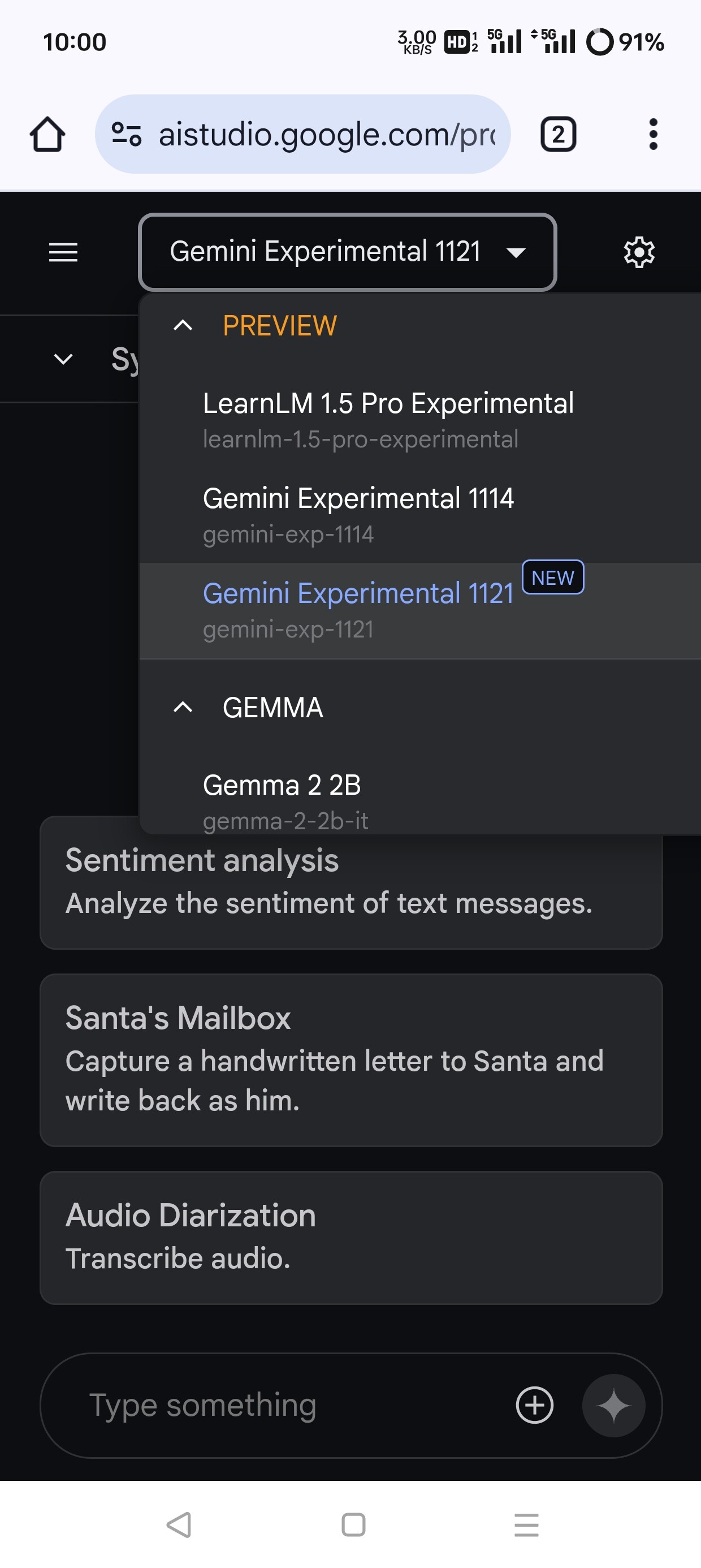Open the browser's three-dot overflow menu
This screenshot has height=1568, width=701.
coord(653,134)
